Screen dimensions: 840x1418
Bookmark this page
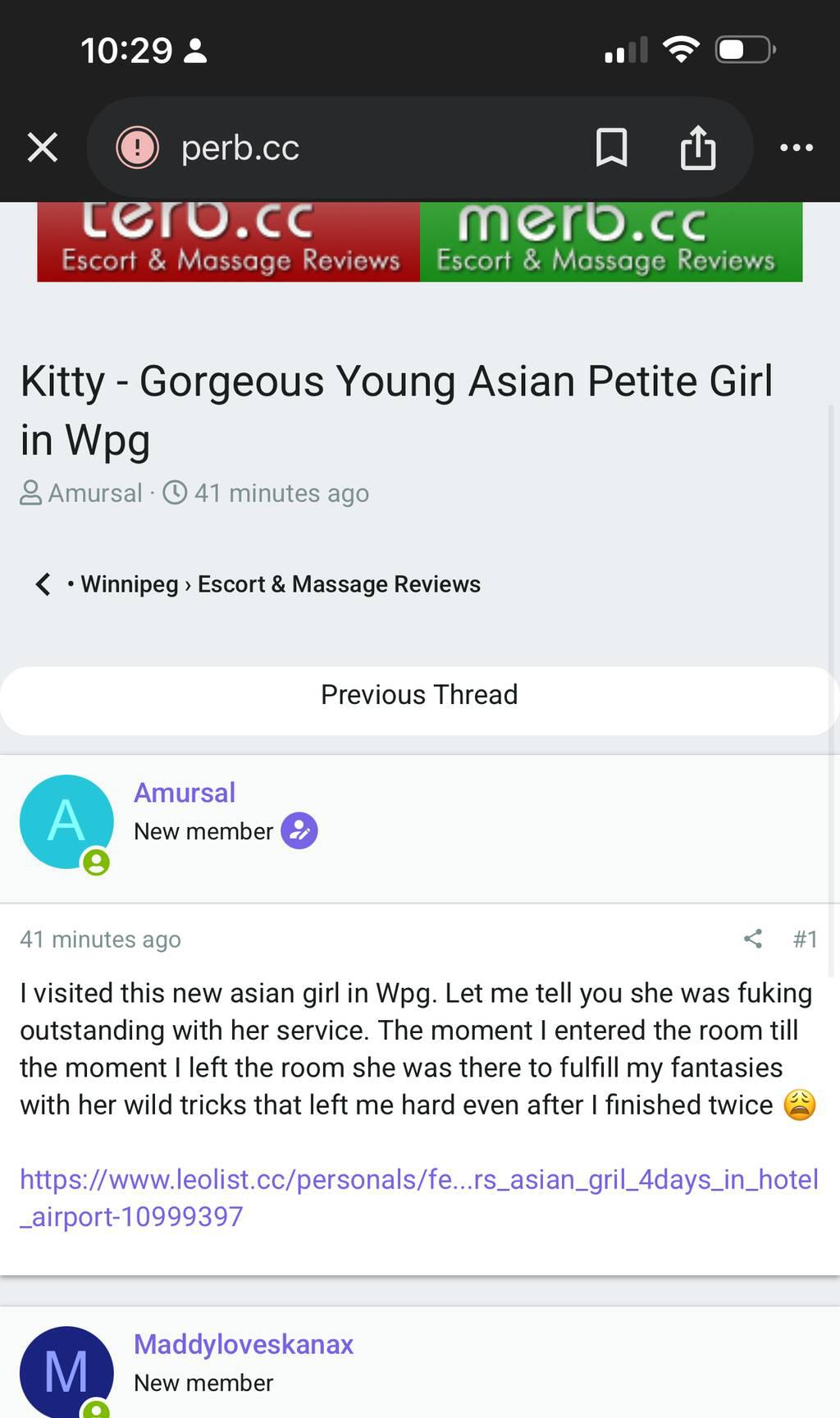point(611,149)
